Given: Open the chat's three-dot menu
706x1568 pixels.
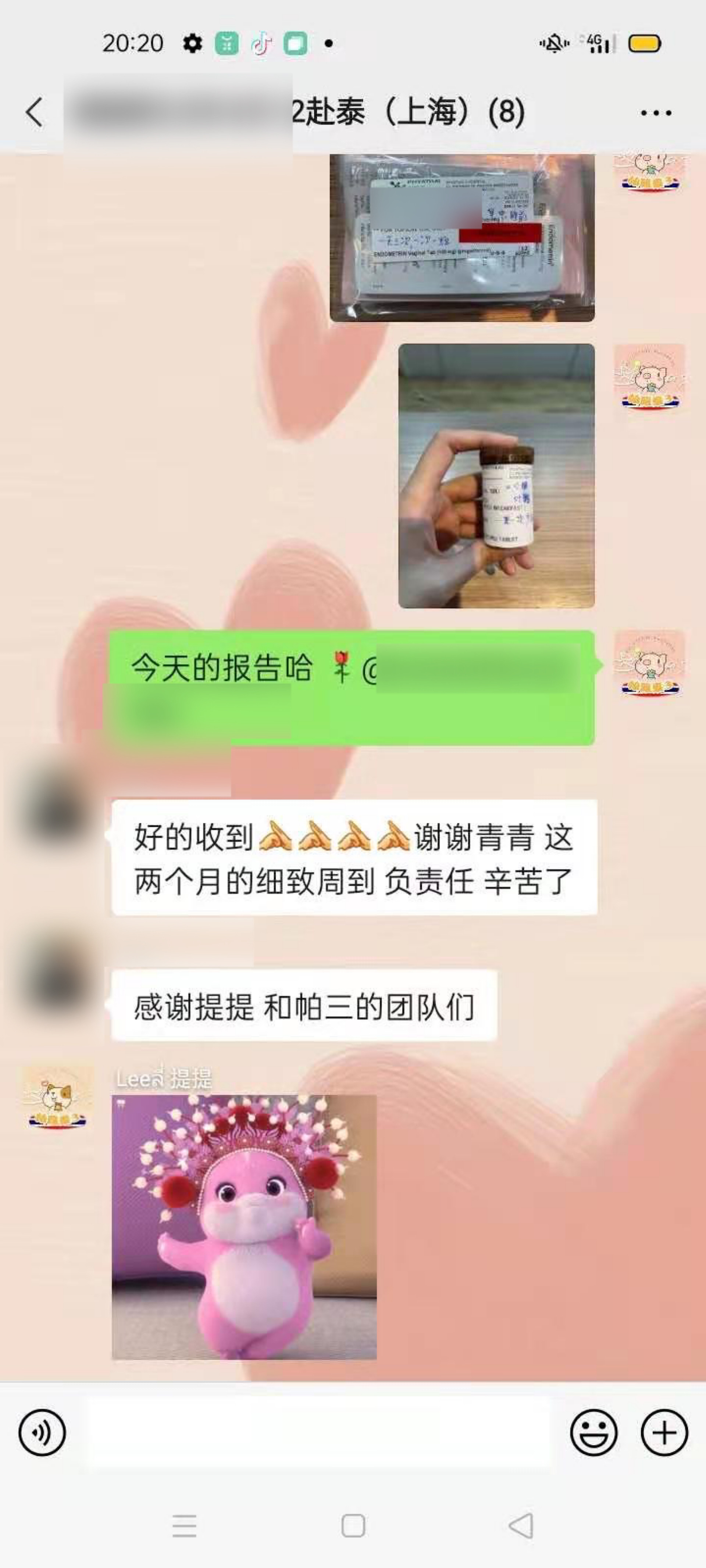Looking at the screenshot, I should (656, 113).
